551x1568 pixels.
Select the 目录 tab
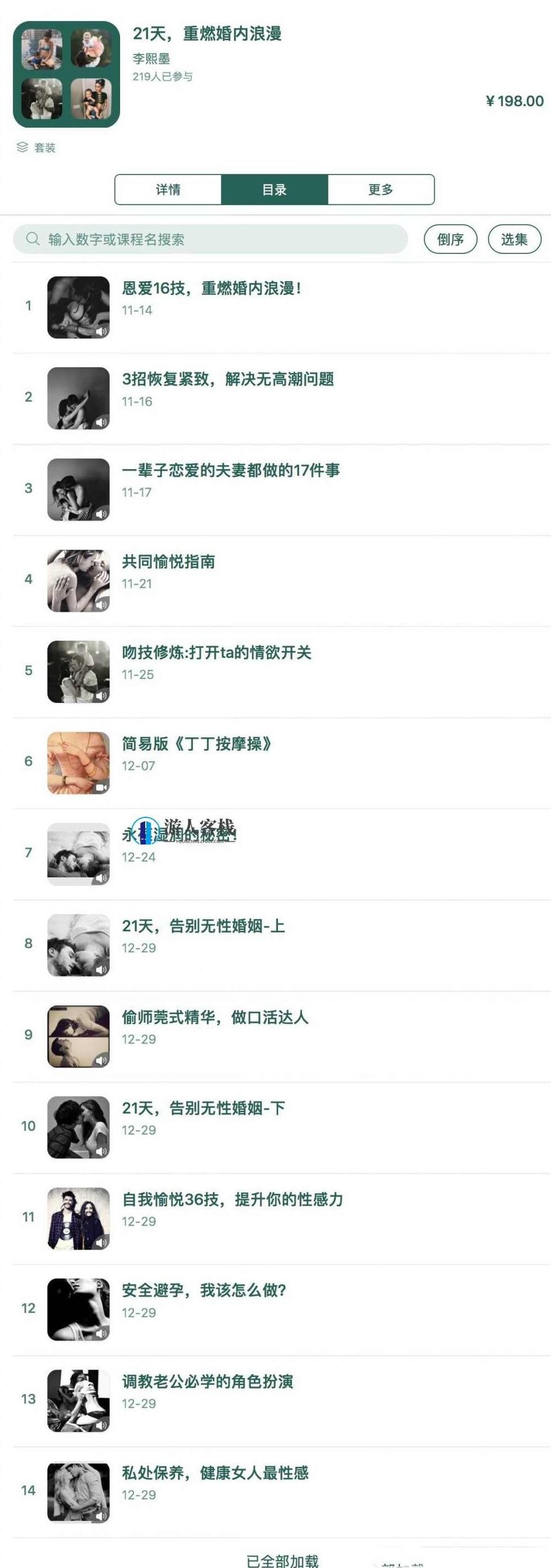275,189
